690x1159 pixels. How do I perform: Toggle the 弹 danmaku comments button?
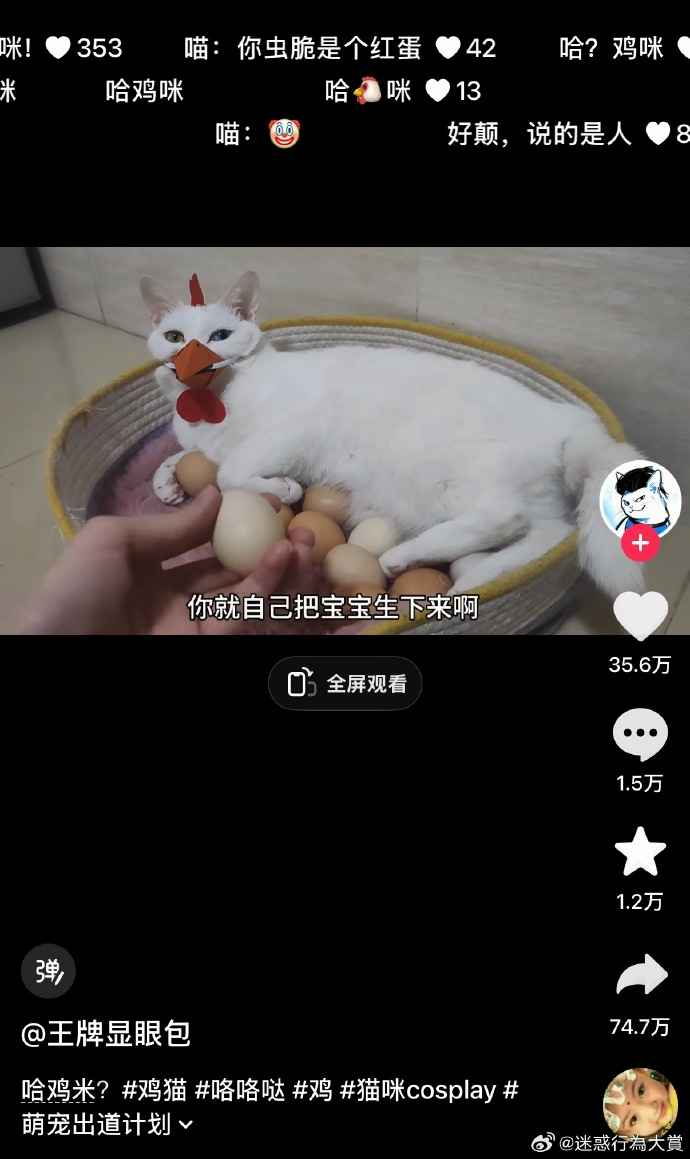[48, 971]
